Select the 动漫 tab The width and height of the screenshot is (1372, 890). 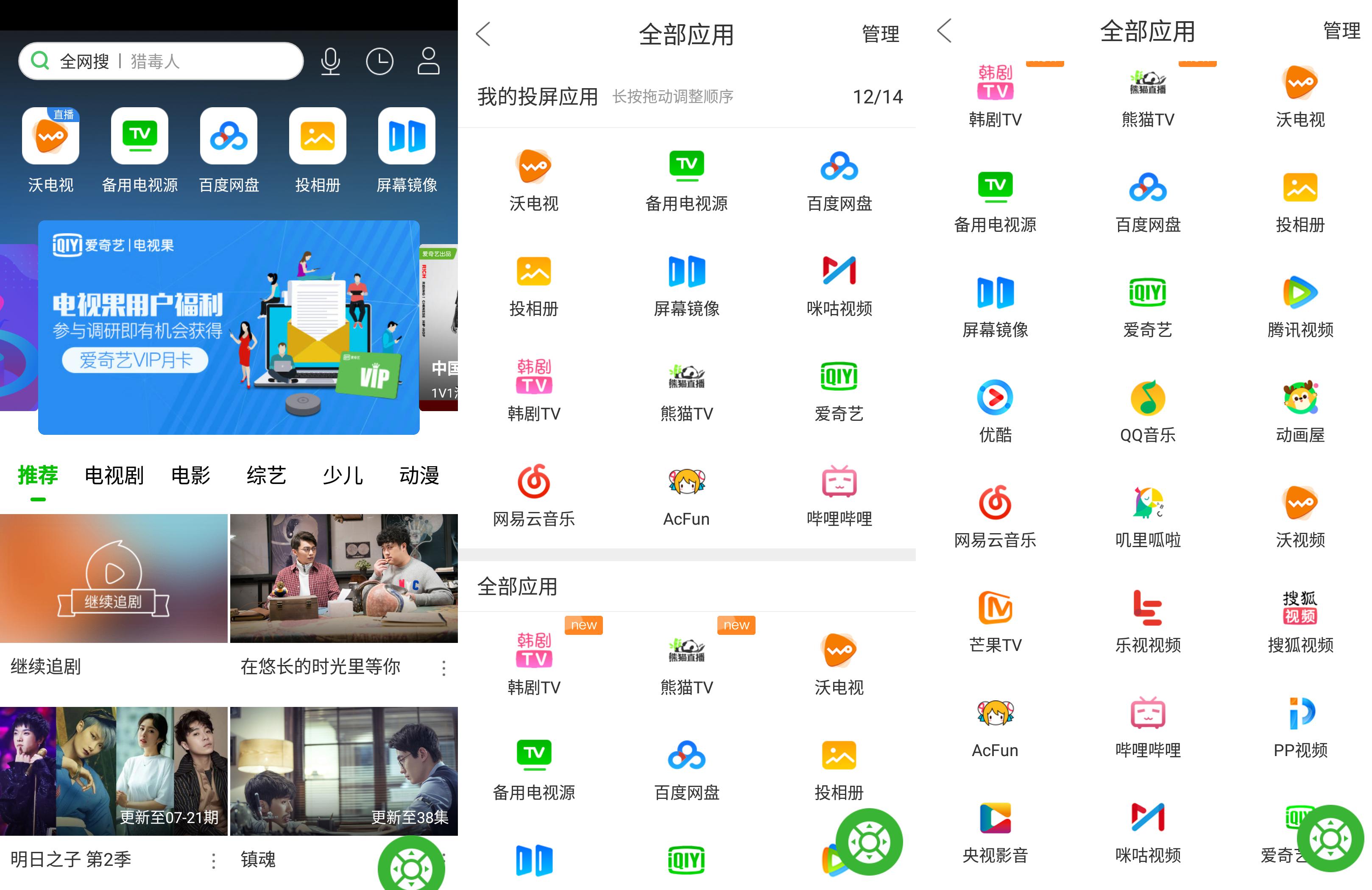[x=419, y=476]
